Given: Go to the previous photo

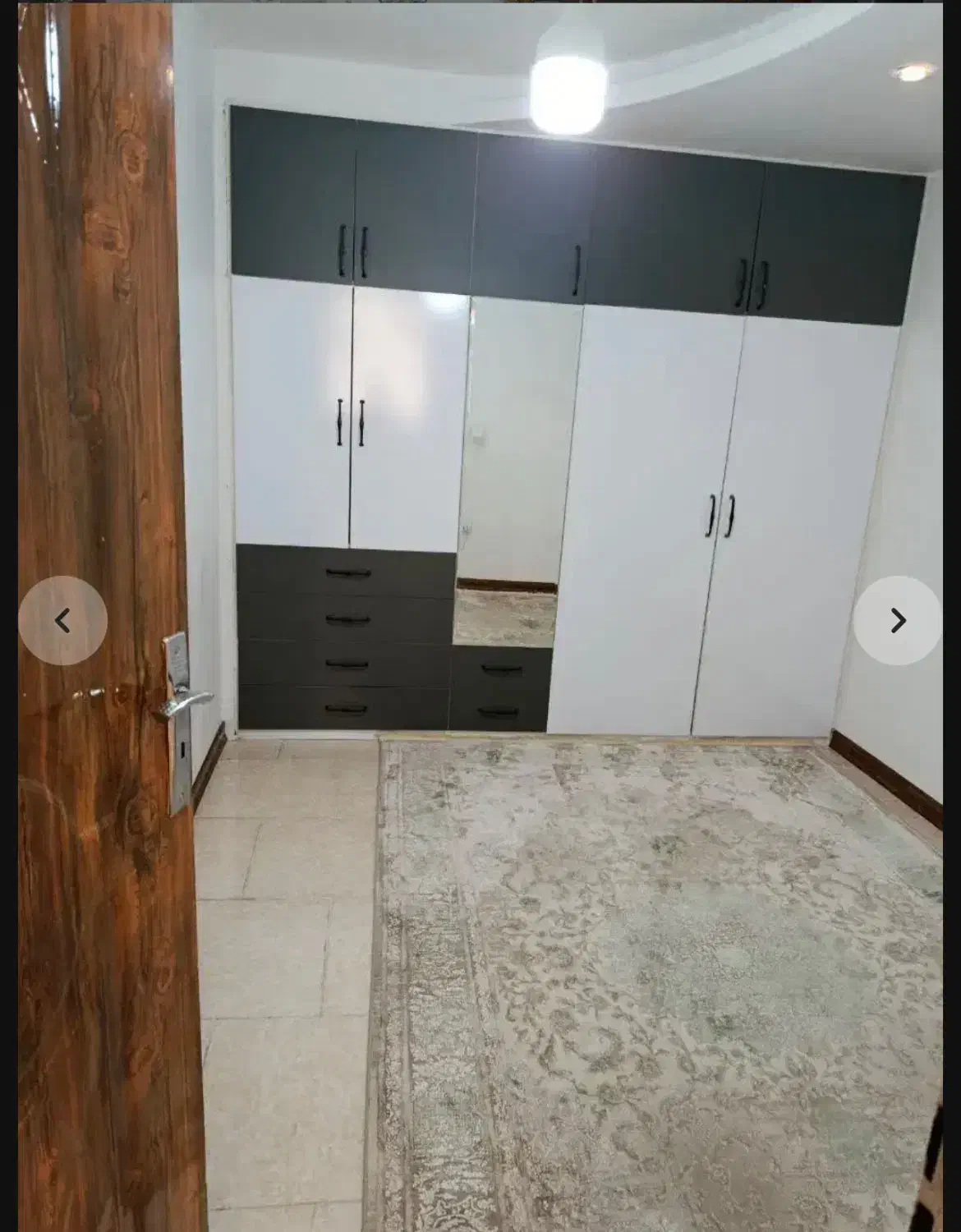Looking at the screenshot, I should (x=62, y=620).
